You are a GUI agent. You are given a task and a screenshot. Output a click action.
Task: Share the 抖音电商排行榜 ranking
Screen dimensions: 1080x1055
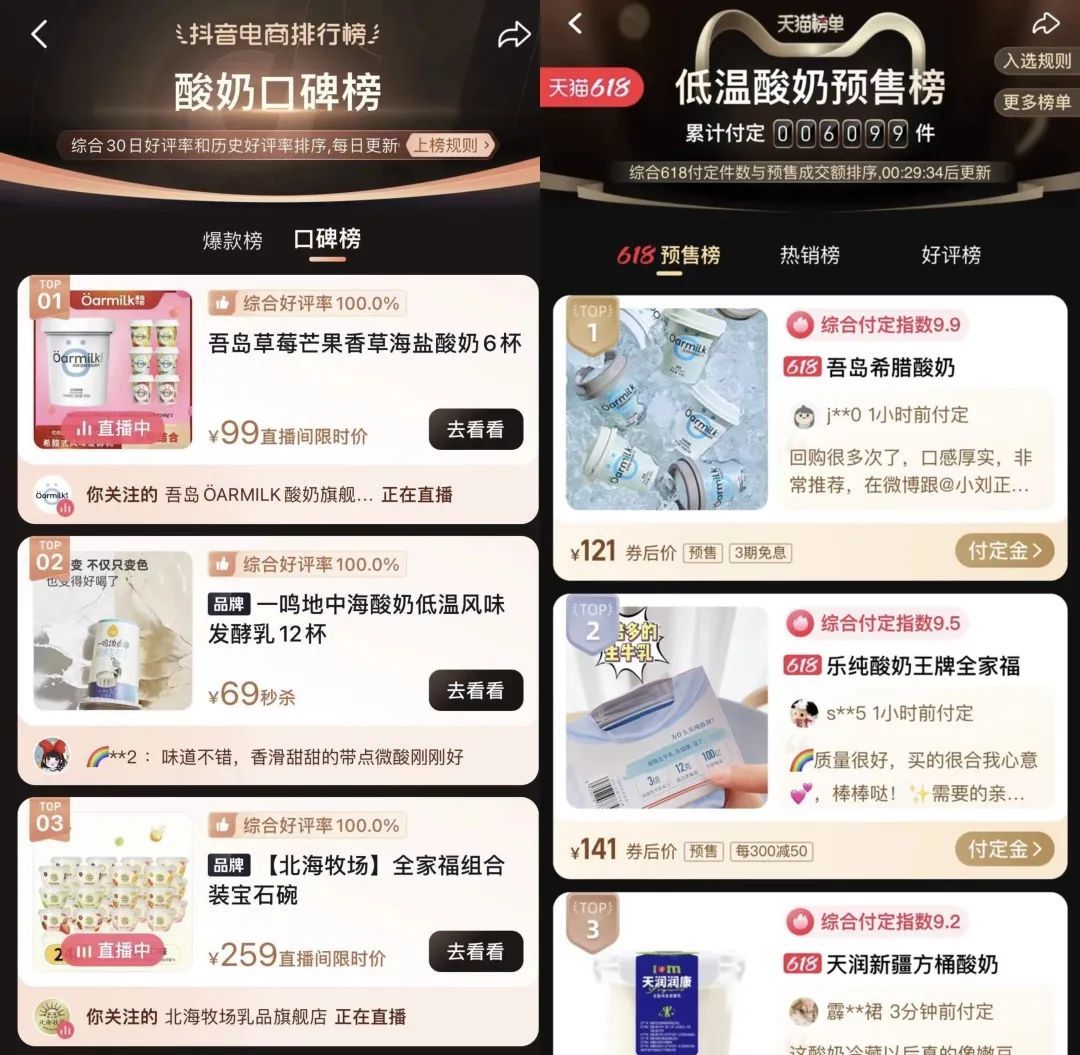(514, 36)
